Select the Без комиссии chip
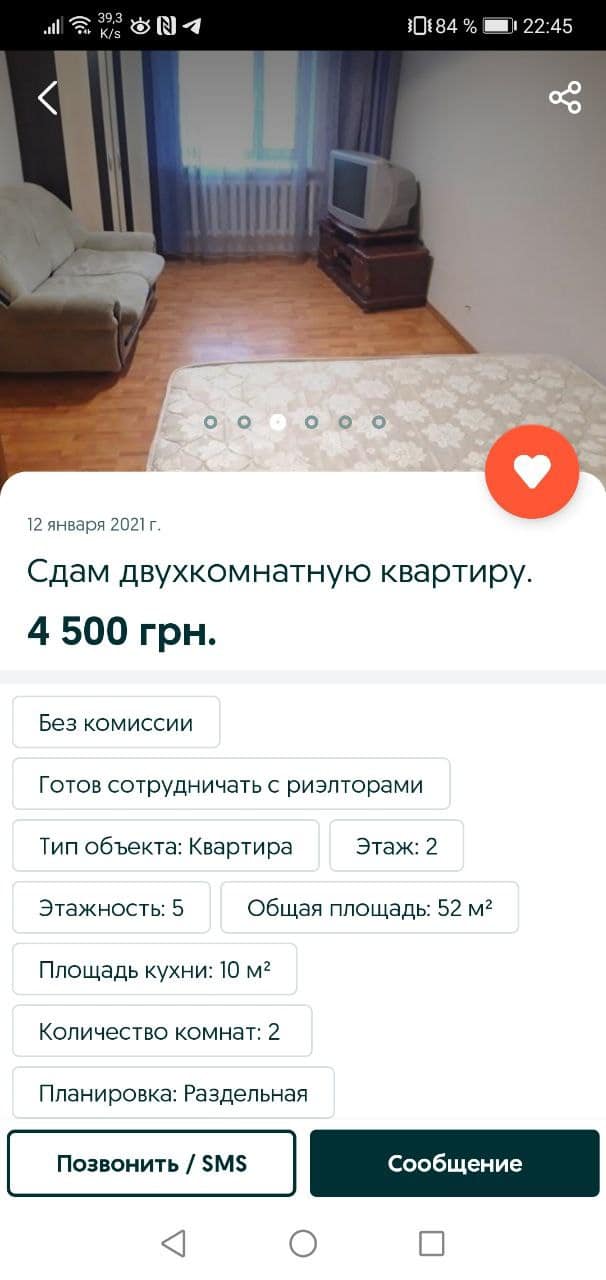 (x=116, y=722)
